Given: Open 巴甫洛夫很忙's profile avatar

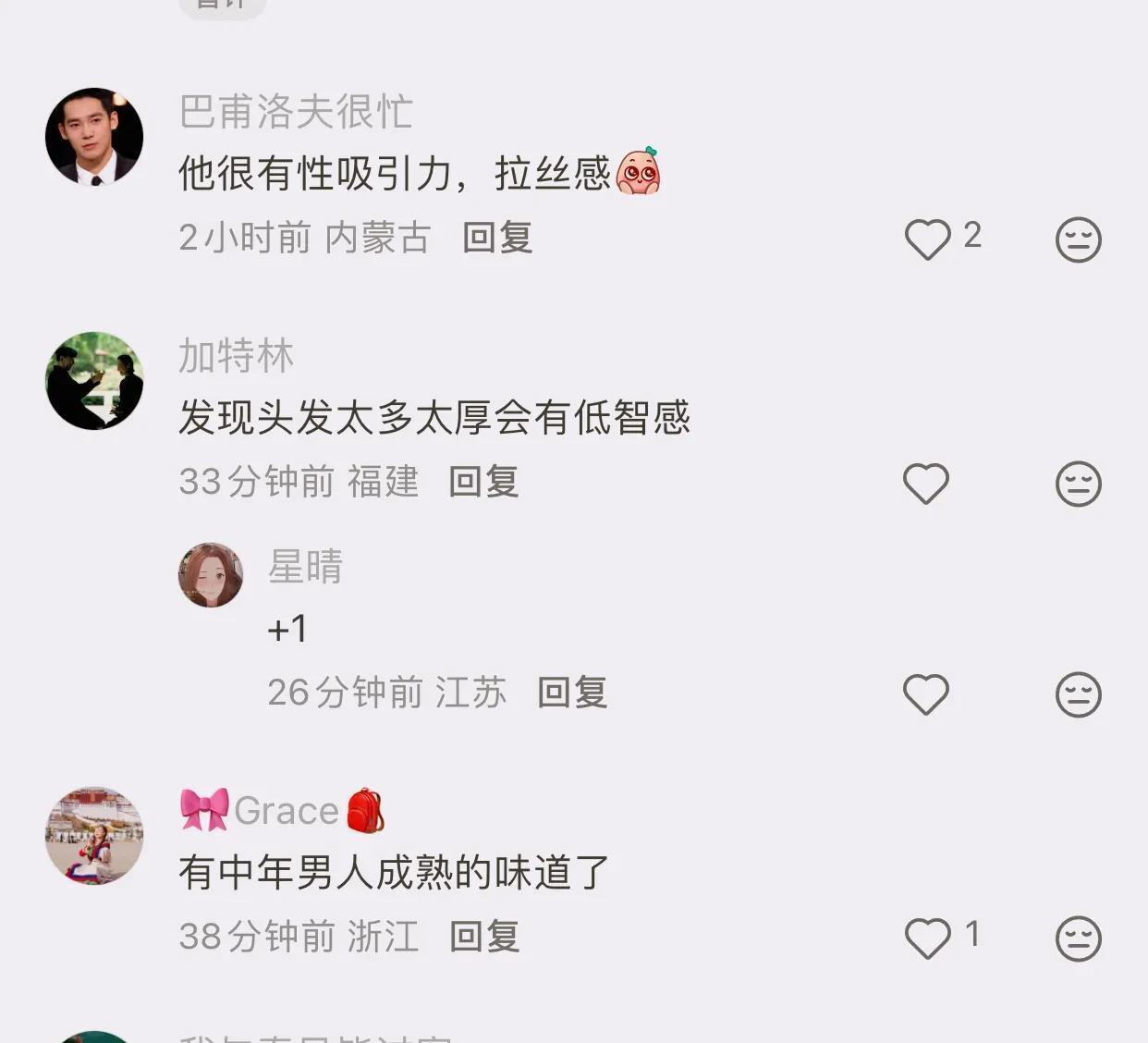Looking at the screenshot, I should (x=94, y=137).
